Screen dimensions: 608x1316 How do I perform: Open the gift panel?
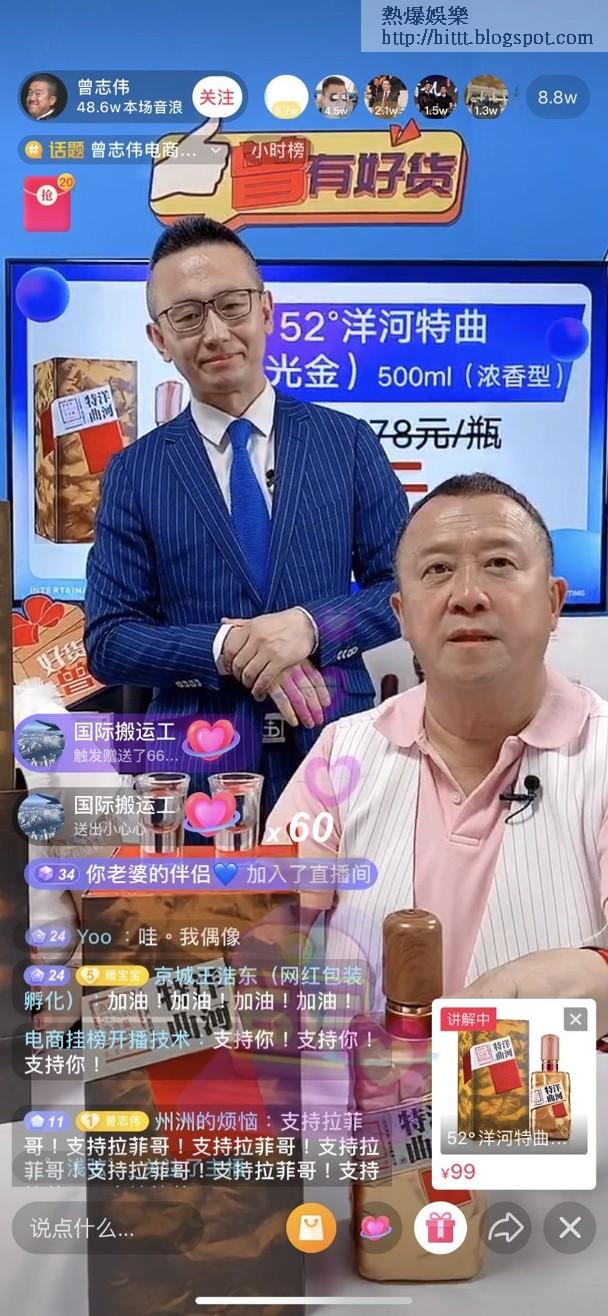[x=440, y=1228]
